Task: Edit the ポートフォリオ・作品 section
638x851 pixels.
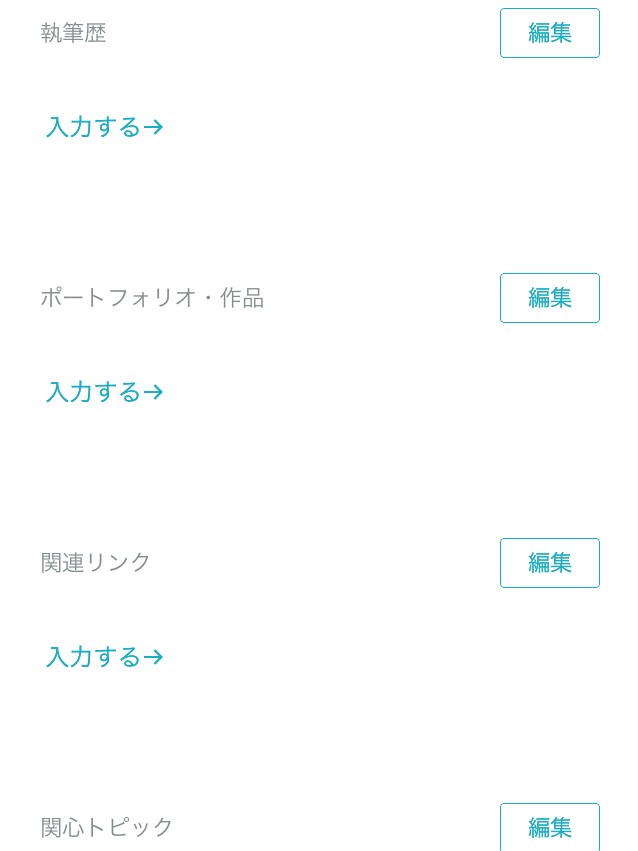Action: click(x=549, y=298)
